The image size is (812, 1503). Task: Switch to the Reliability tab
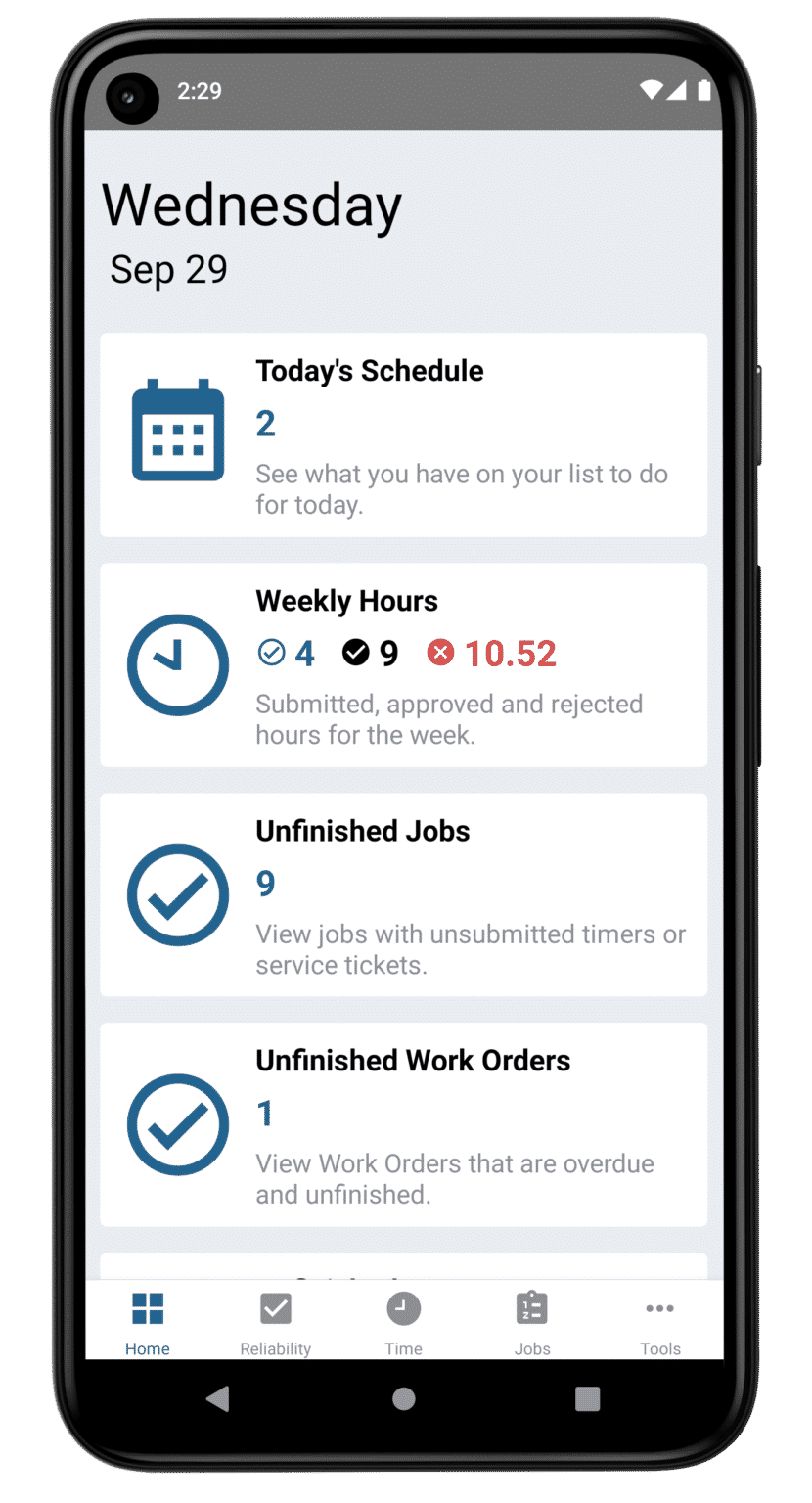click(276, 1323)
